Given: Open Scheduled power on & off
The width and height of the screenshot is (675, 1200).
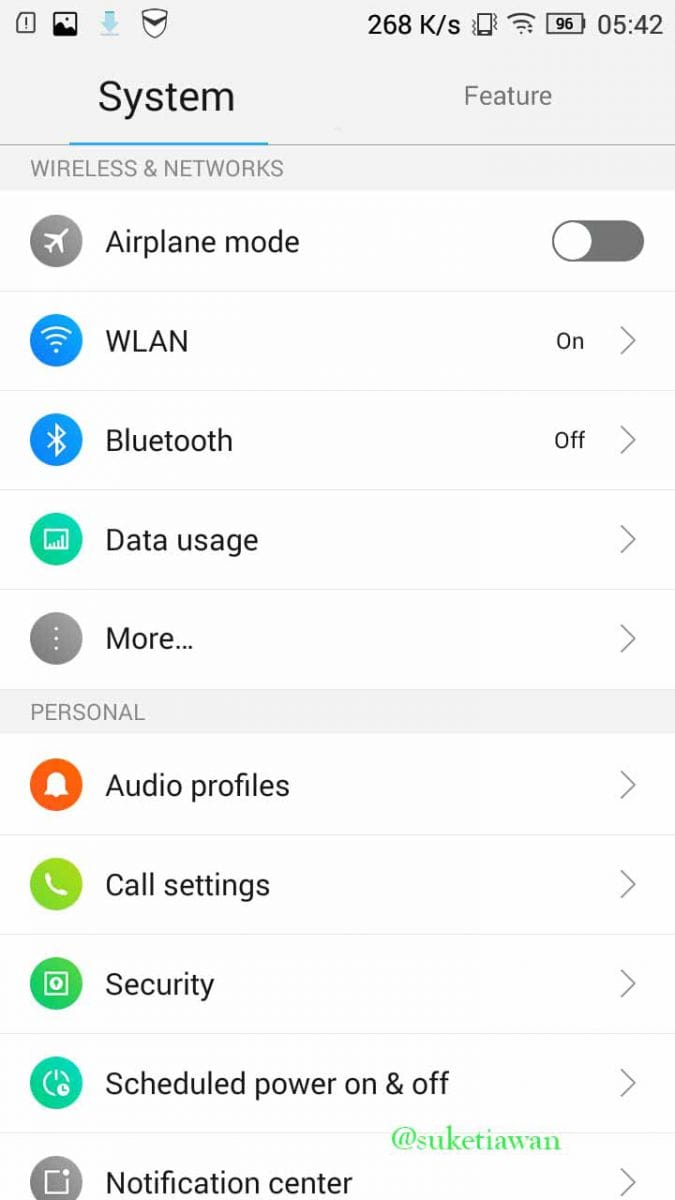Looking at the screenshot, I should [337, 1083].
